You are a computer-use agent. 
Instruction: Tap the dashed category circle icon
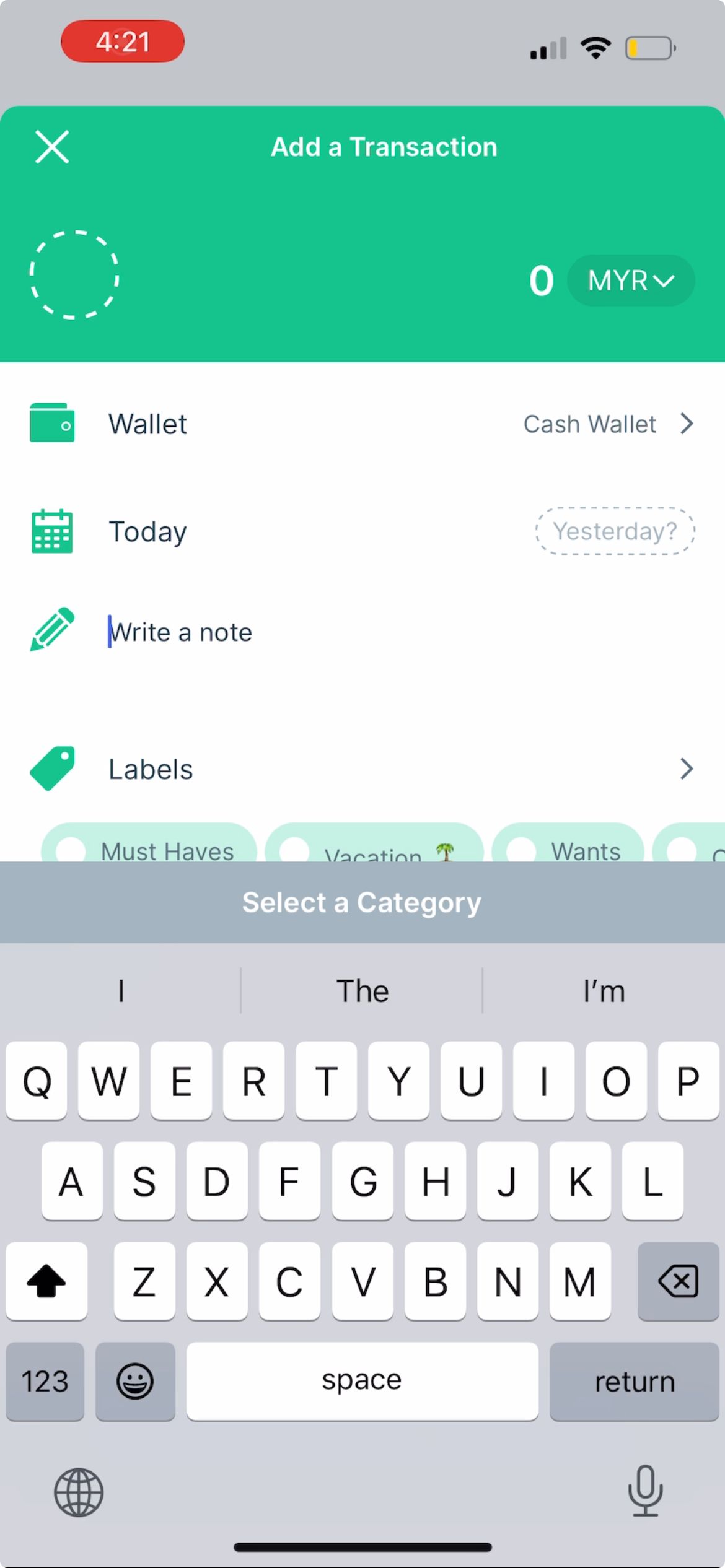point(74,275)
